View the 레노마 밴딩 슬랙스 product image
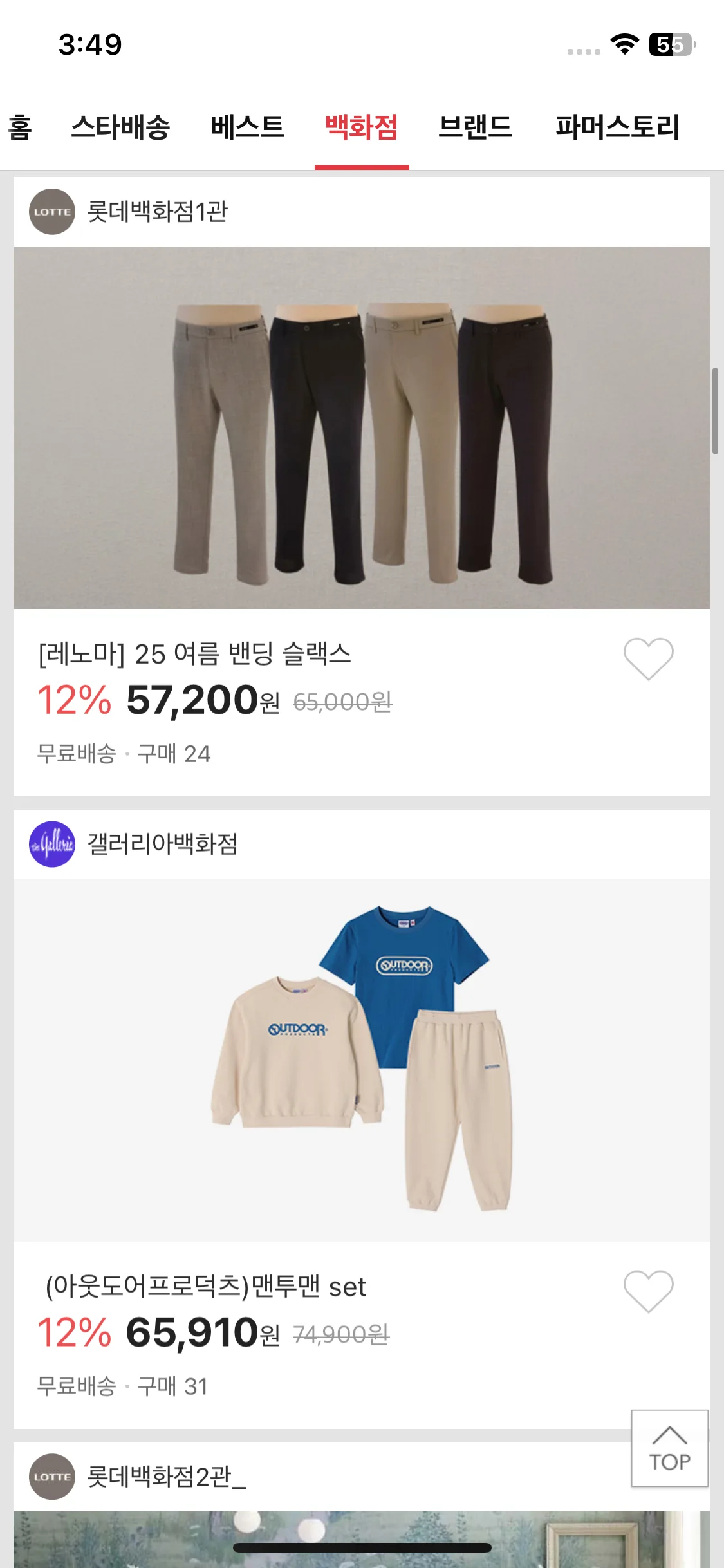Image resolution: width=724 pixels, height=1568 pixels. [362, 427]
